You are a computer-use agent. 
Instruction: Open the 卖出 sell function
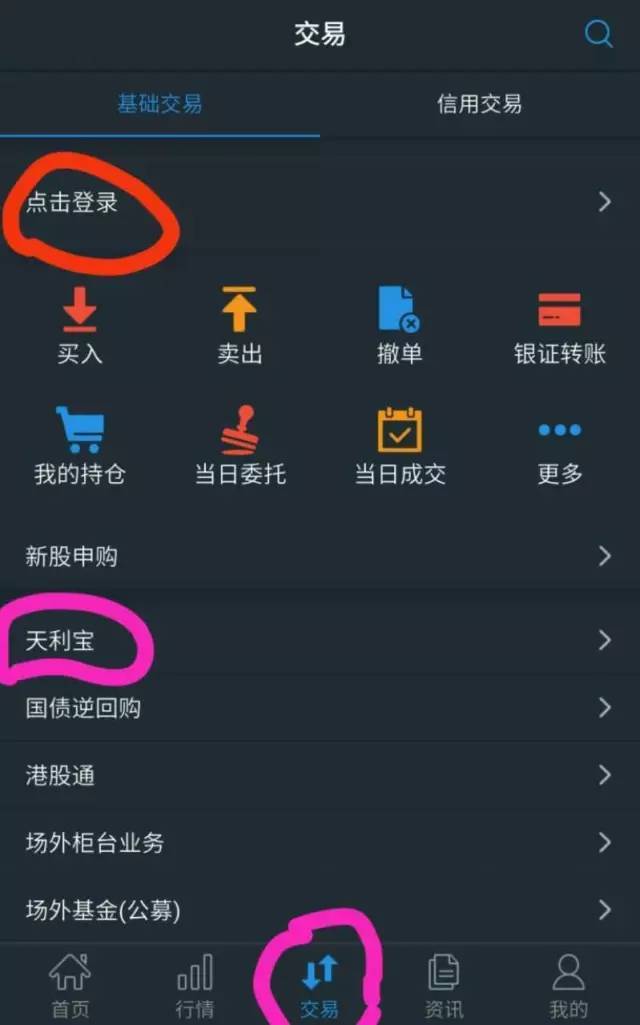click(x=240, y=326)
